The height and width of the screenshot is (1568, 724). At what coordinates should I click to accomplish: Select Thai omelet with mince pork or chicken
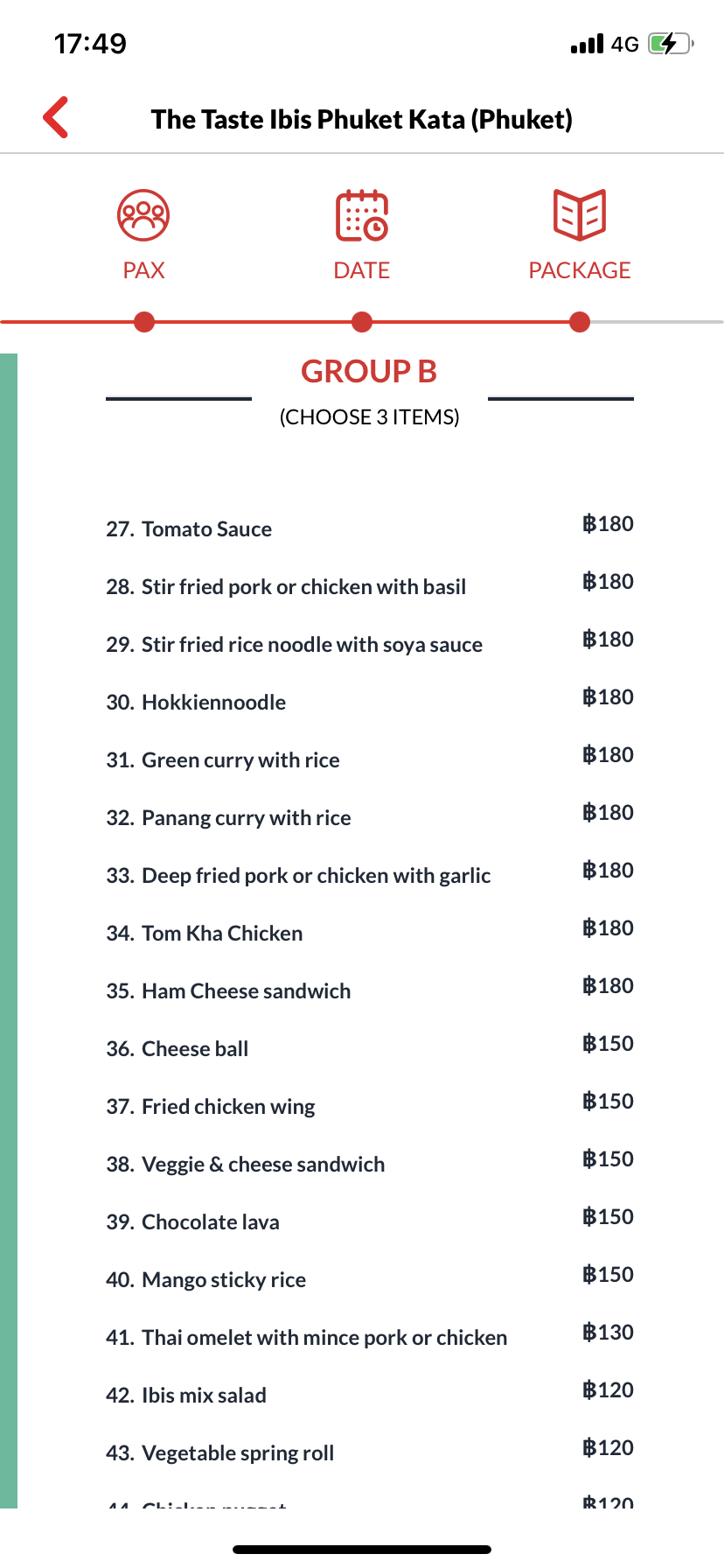click(324, 1338)
